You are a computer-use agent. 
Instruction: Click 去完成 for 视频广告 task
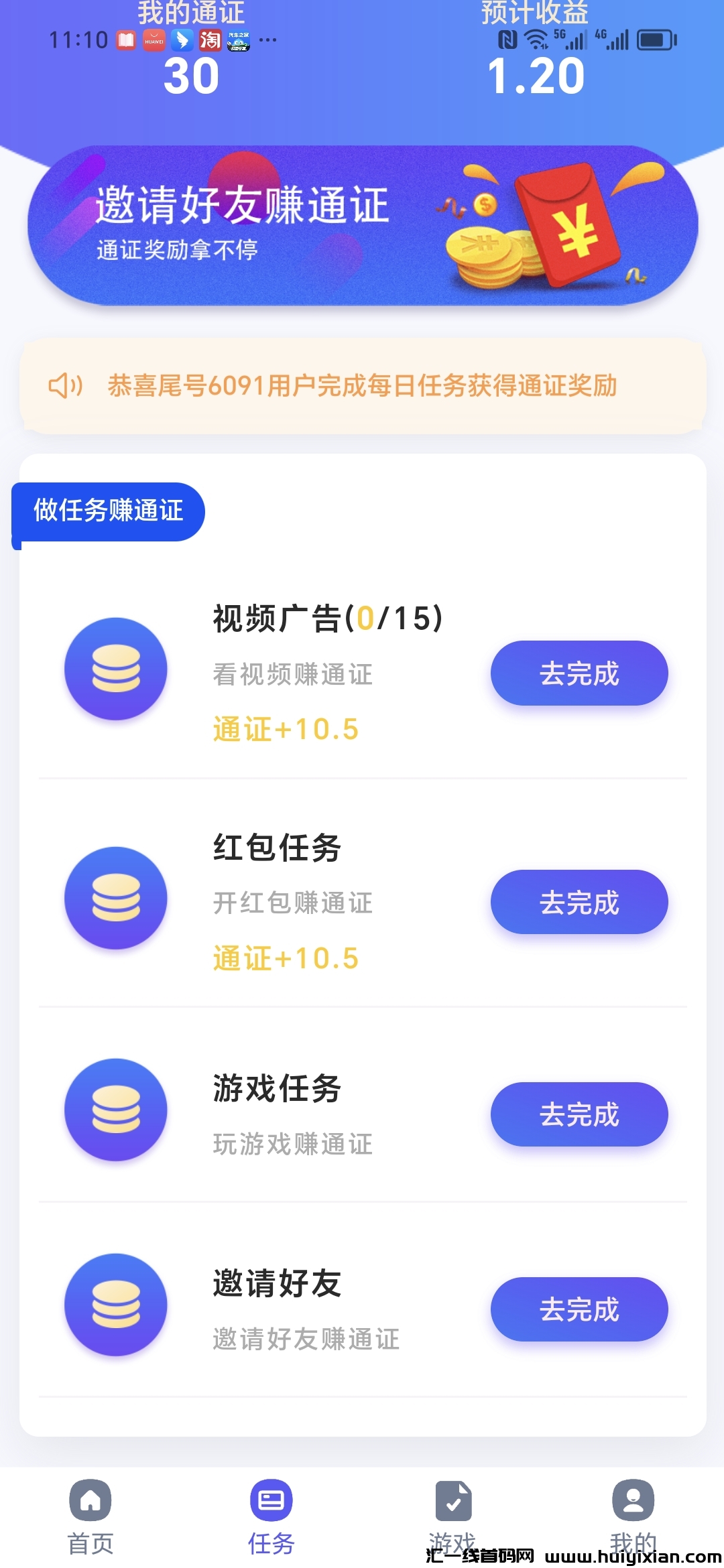click(x=579, y=673)
